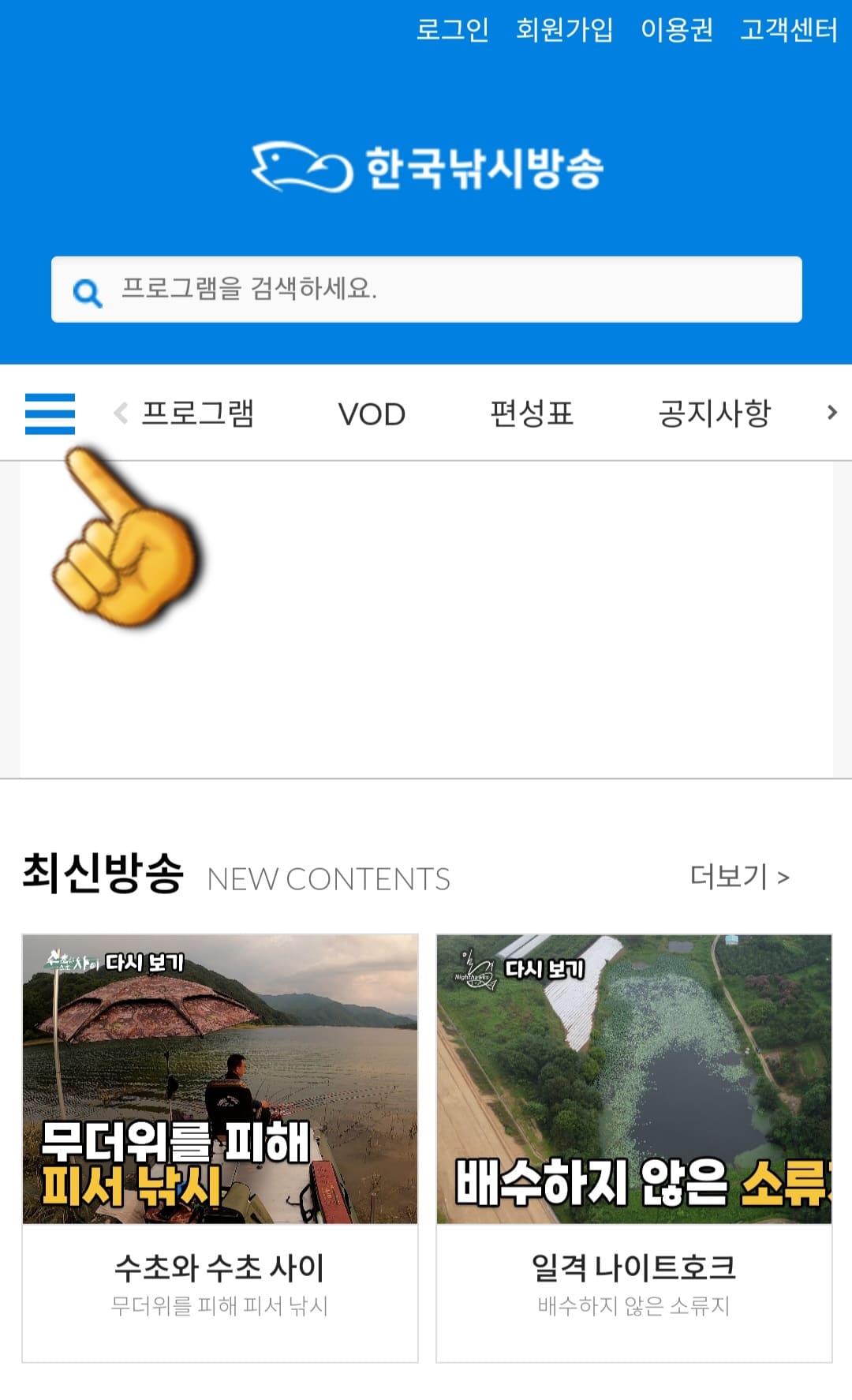Go to 이용권 page
The height and width of the screenshot is (1400, 852).
679,31
